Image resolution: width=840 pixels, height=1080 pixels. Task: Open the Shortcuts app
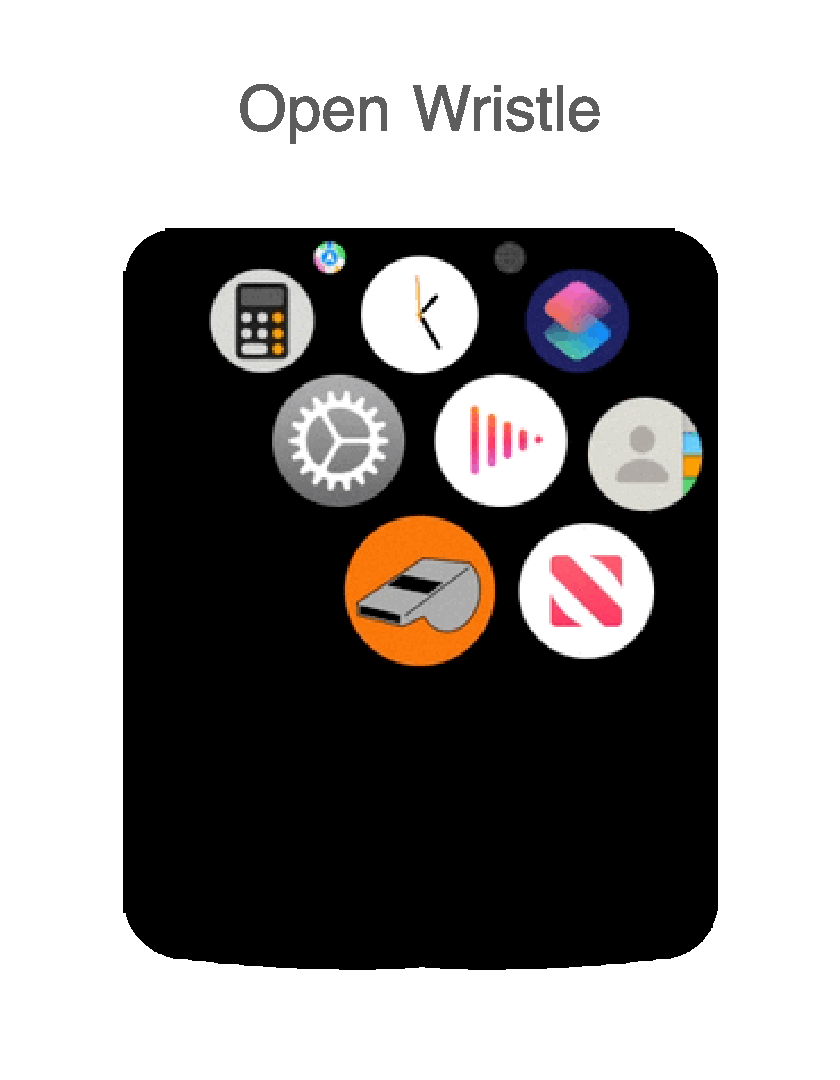pos(577,320)
